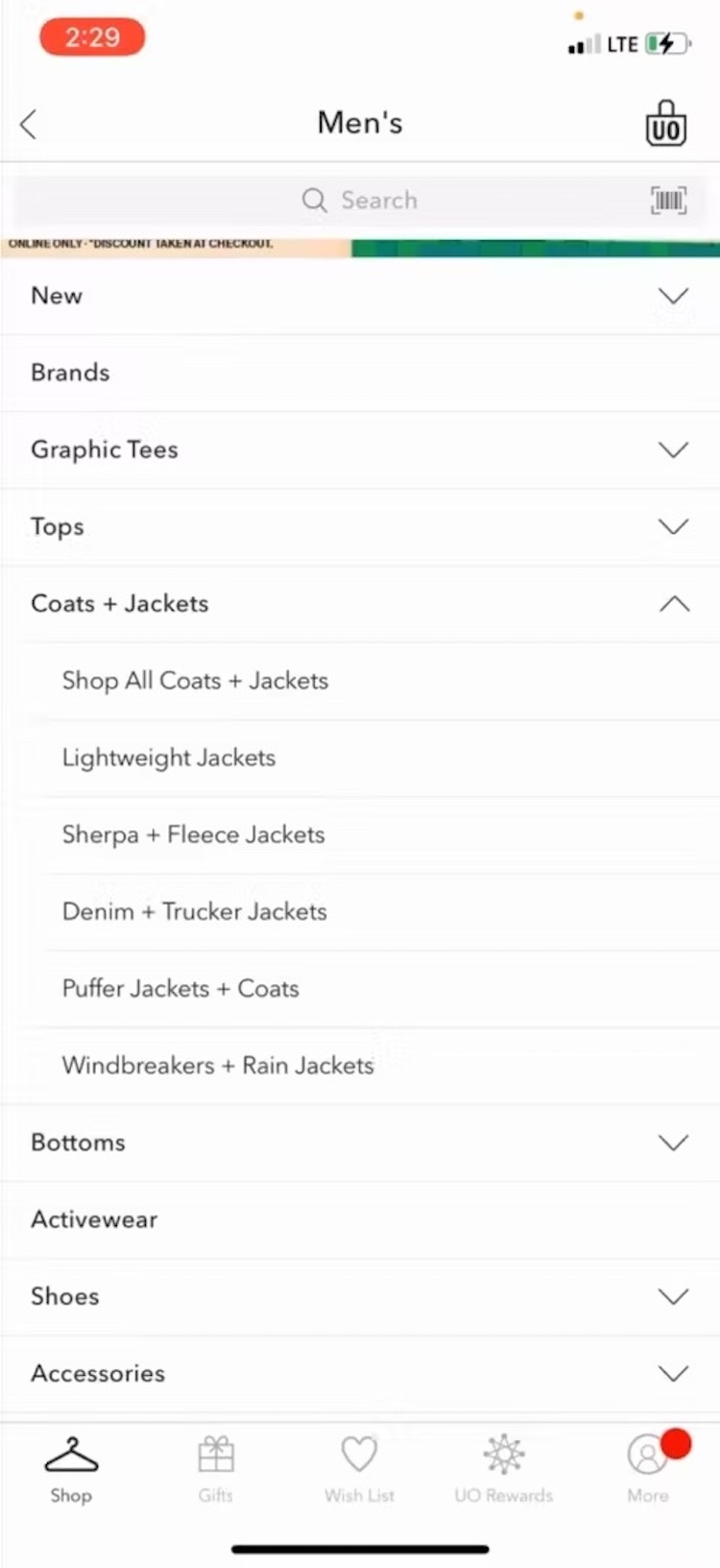This screenshot has height=1568, width=720.
Task: Tap the Search field
Action: coord(360,201)
